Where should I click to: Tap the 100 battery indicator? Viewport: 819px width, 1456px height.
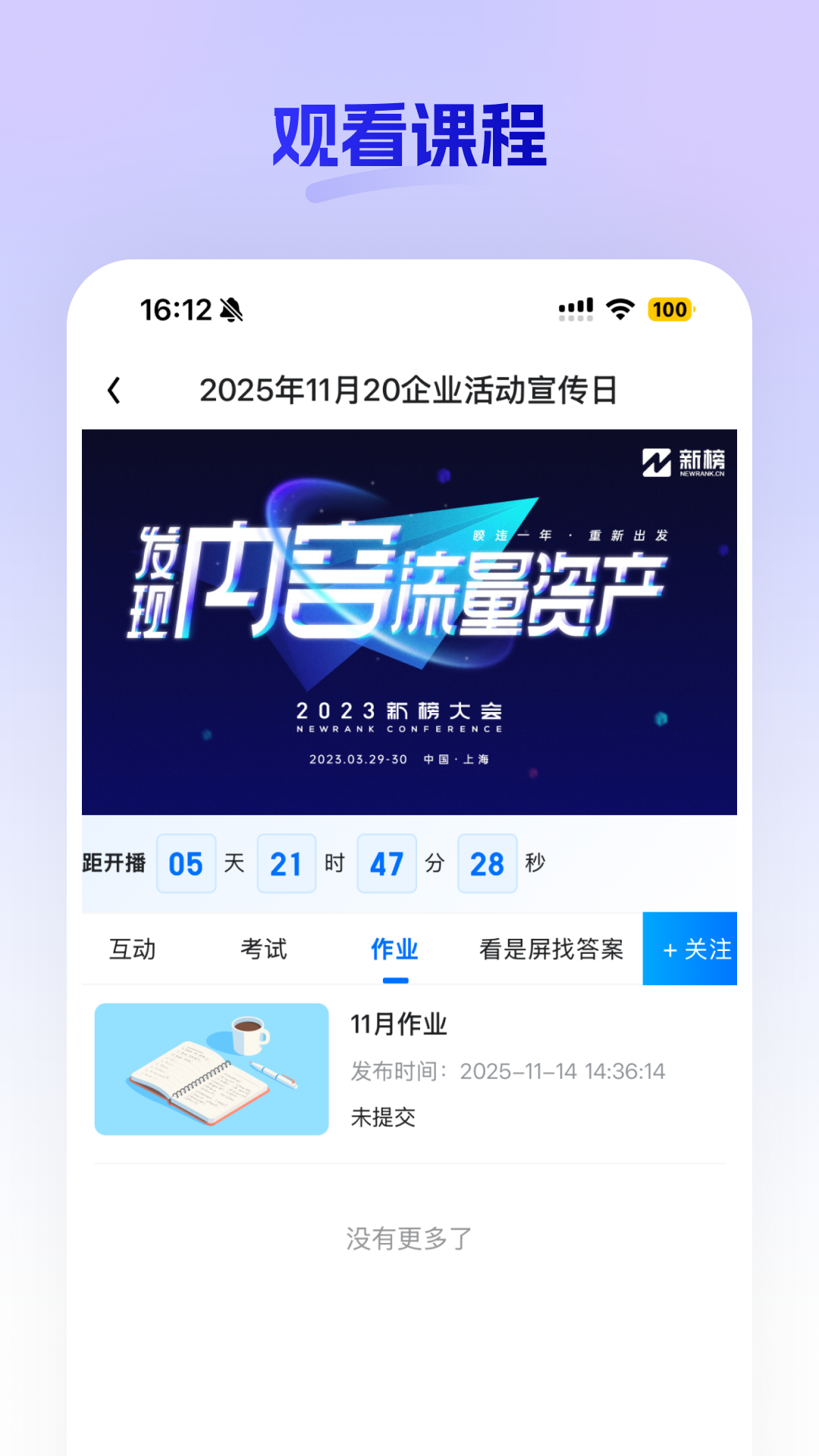click(670, 309)
